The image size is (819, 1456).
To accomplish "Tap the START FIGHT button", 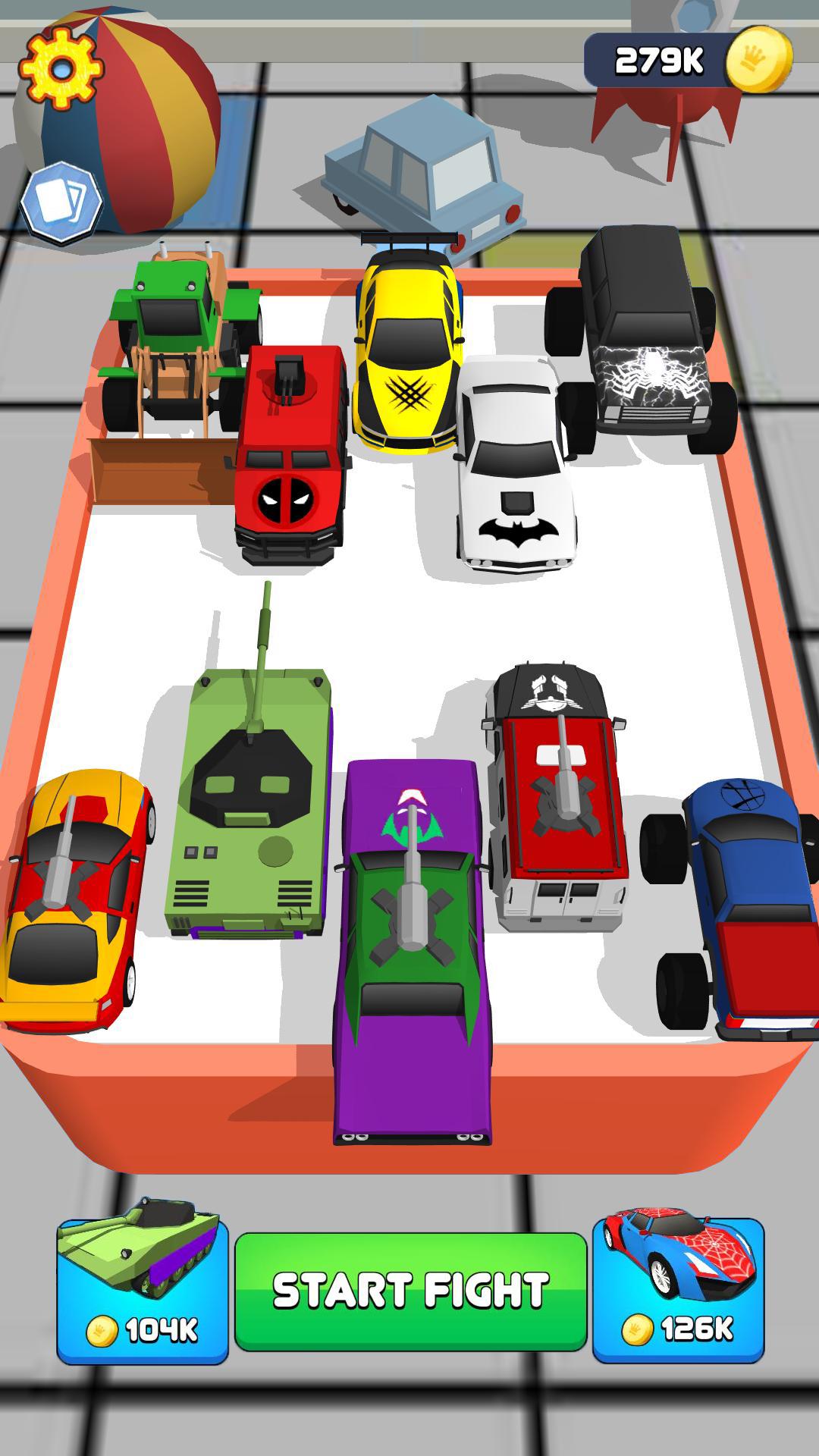I will (x=410, y=1291).
